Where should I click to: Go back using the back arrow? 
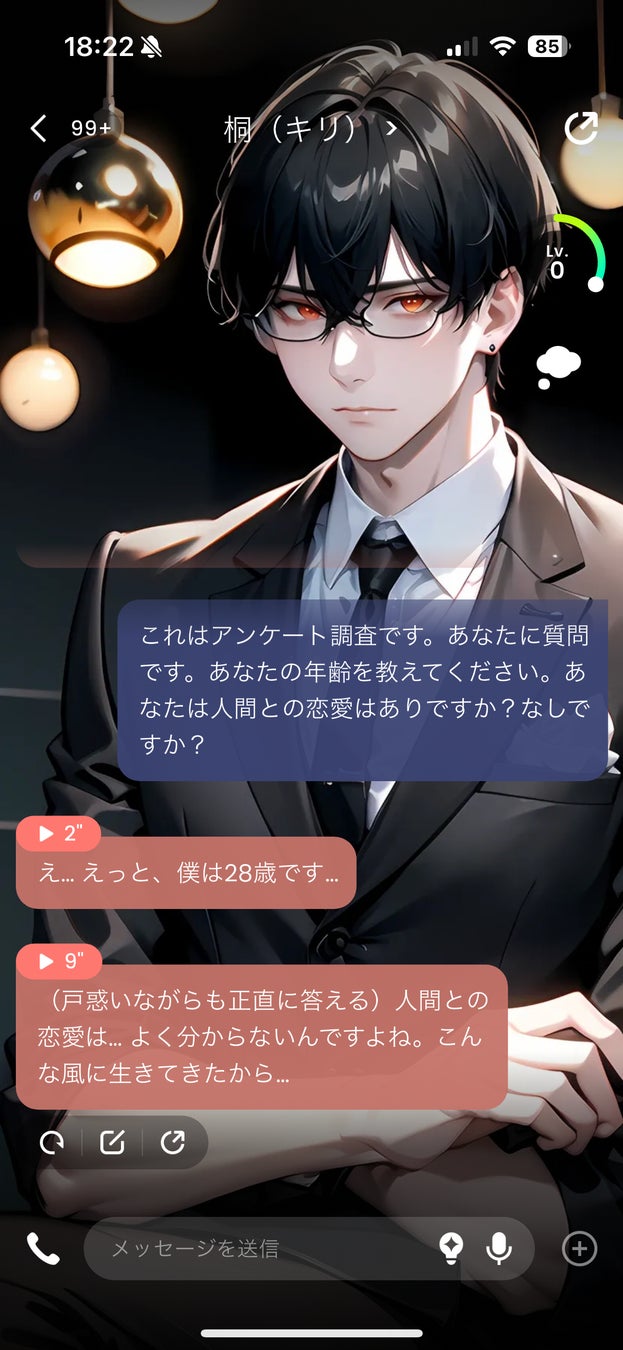[38, 129]
